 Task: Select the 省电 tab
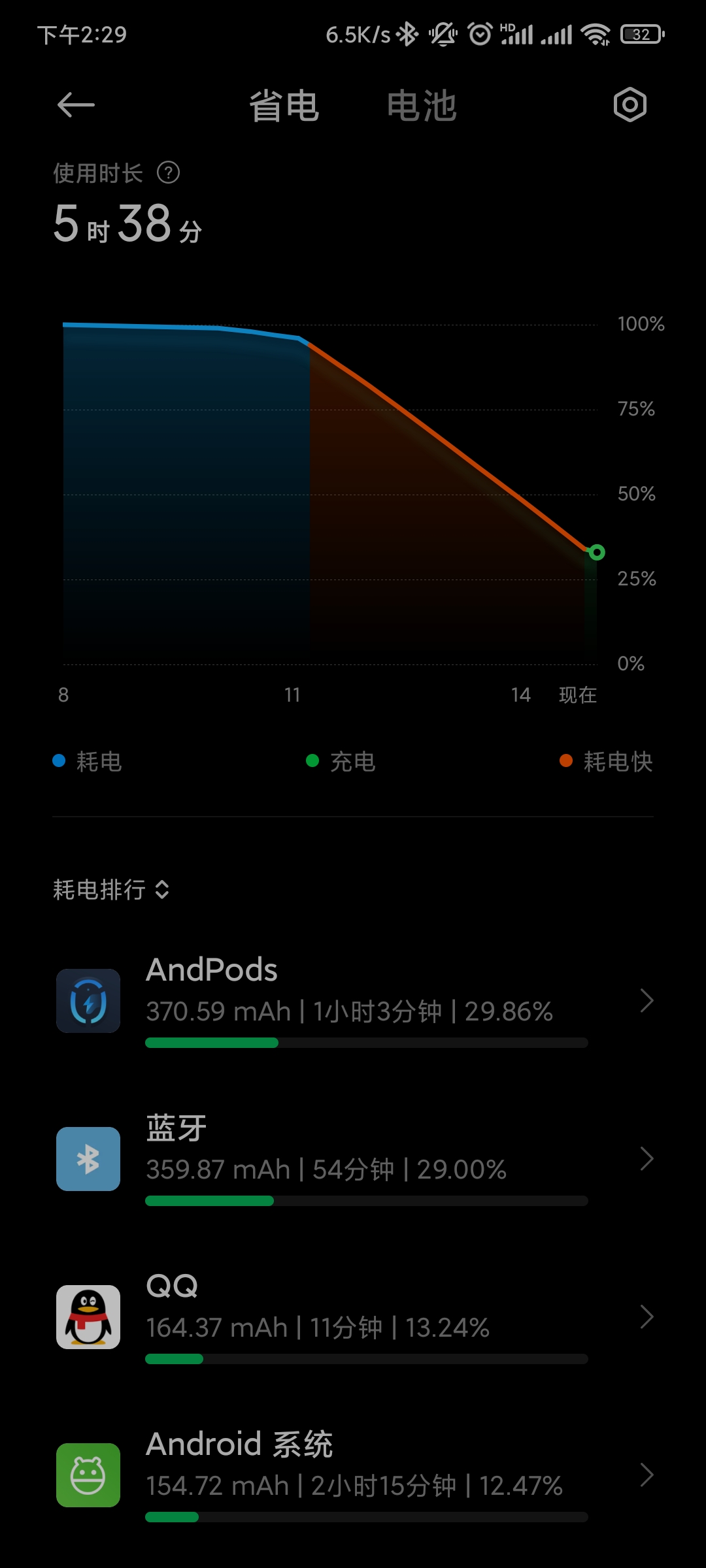[x=284, y=106]
